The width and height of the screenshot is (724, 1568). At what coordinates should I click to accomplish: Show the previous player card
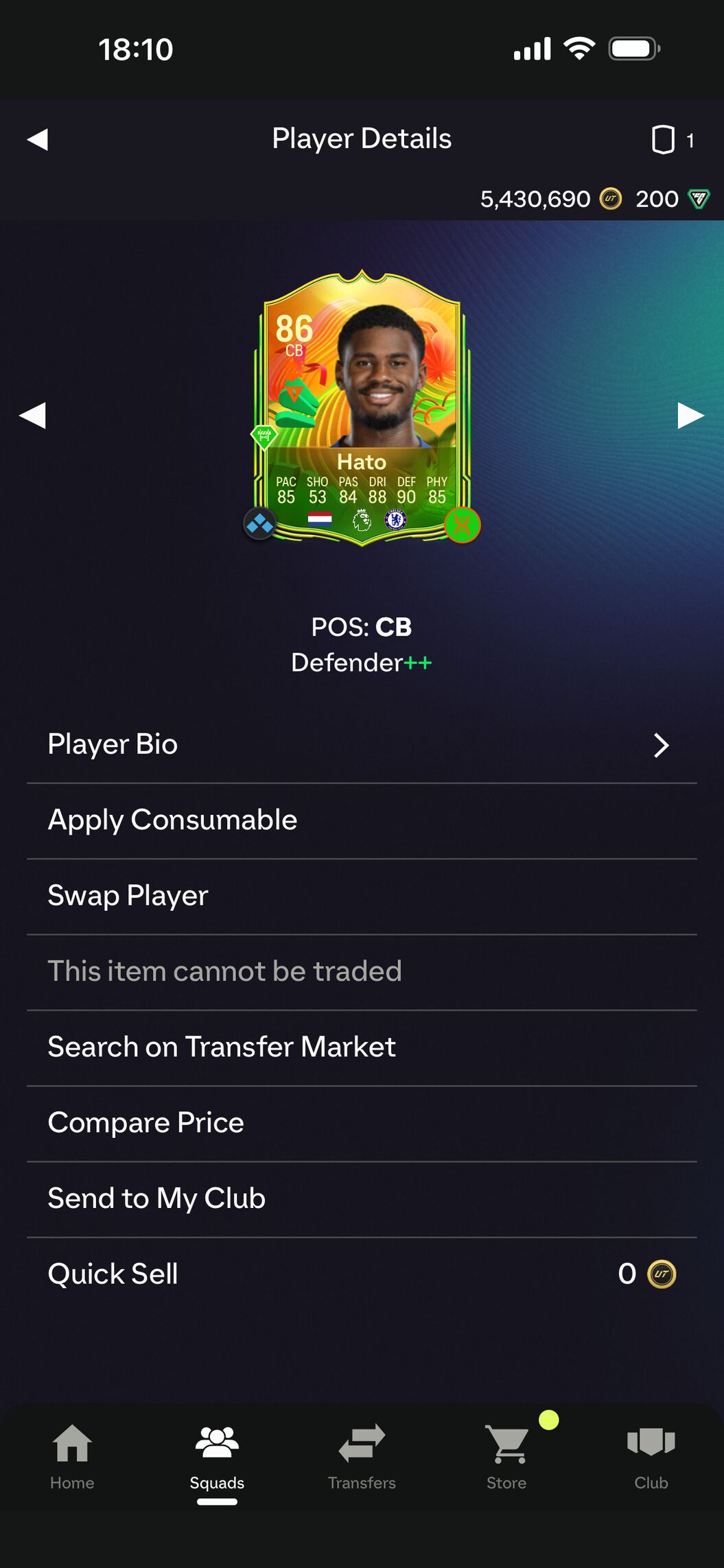[x=32, y=415]
